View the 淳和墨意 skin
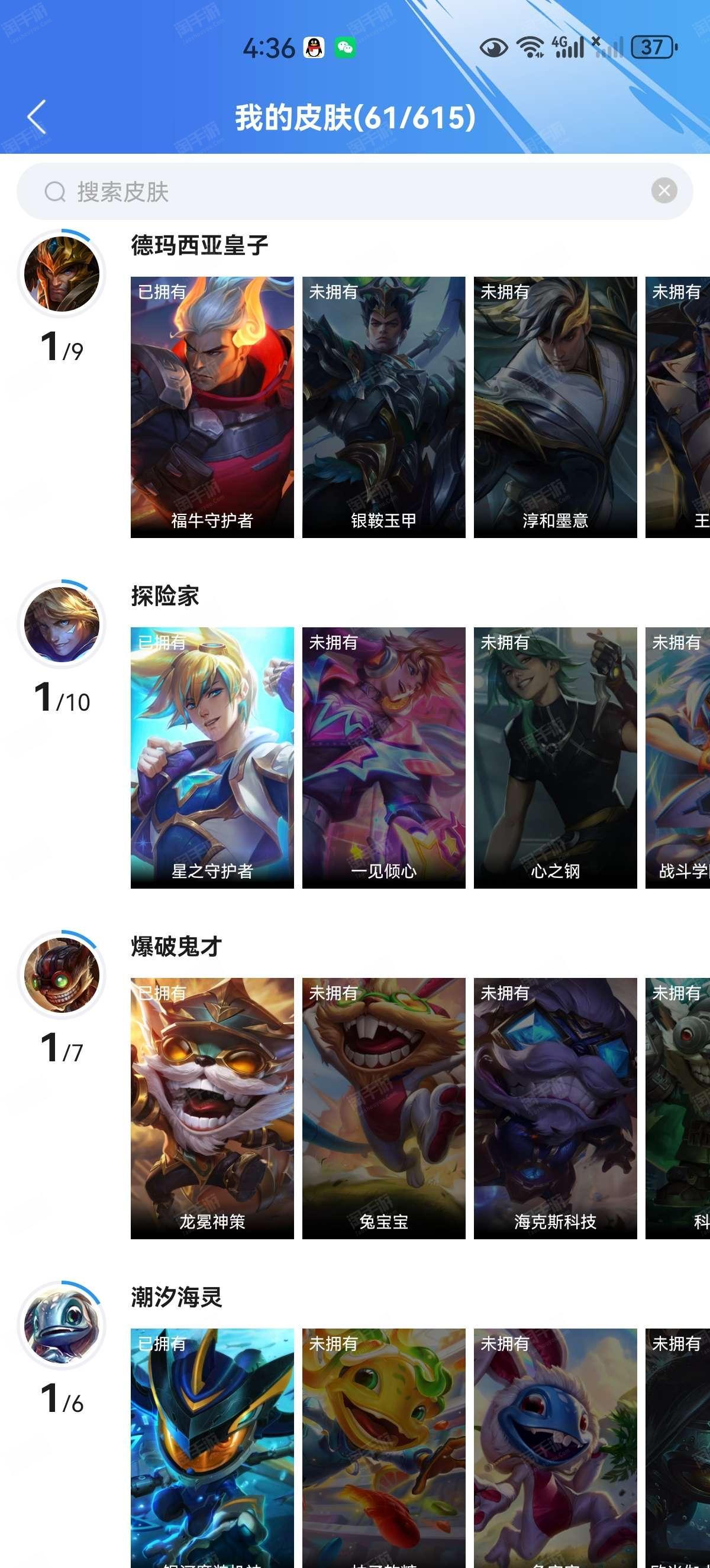The image size is (710, 1568). (x=556, y=407)
